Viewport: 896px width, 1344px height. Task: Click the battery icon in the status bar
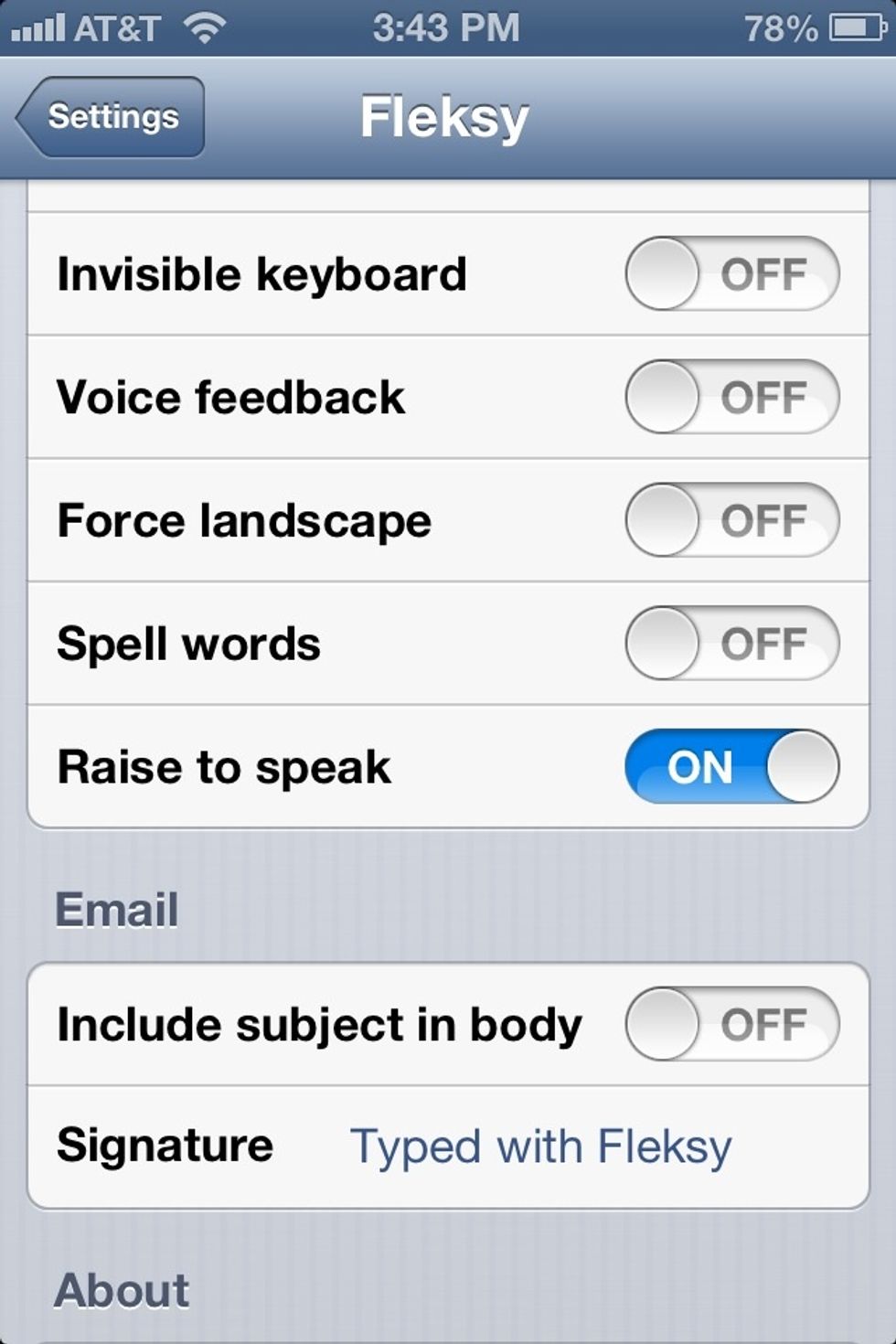pos(858,25)
